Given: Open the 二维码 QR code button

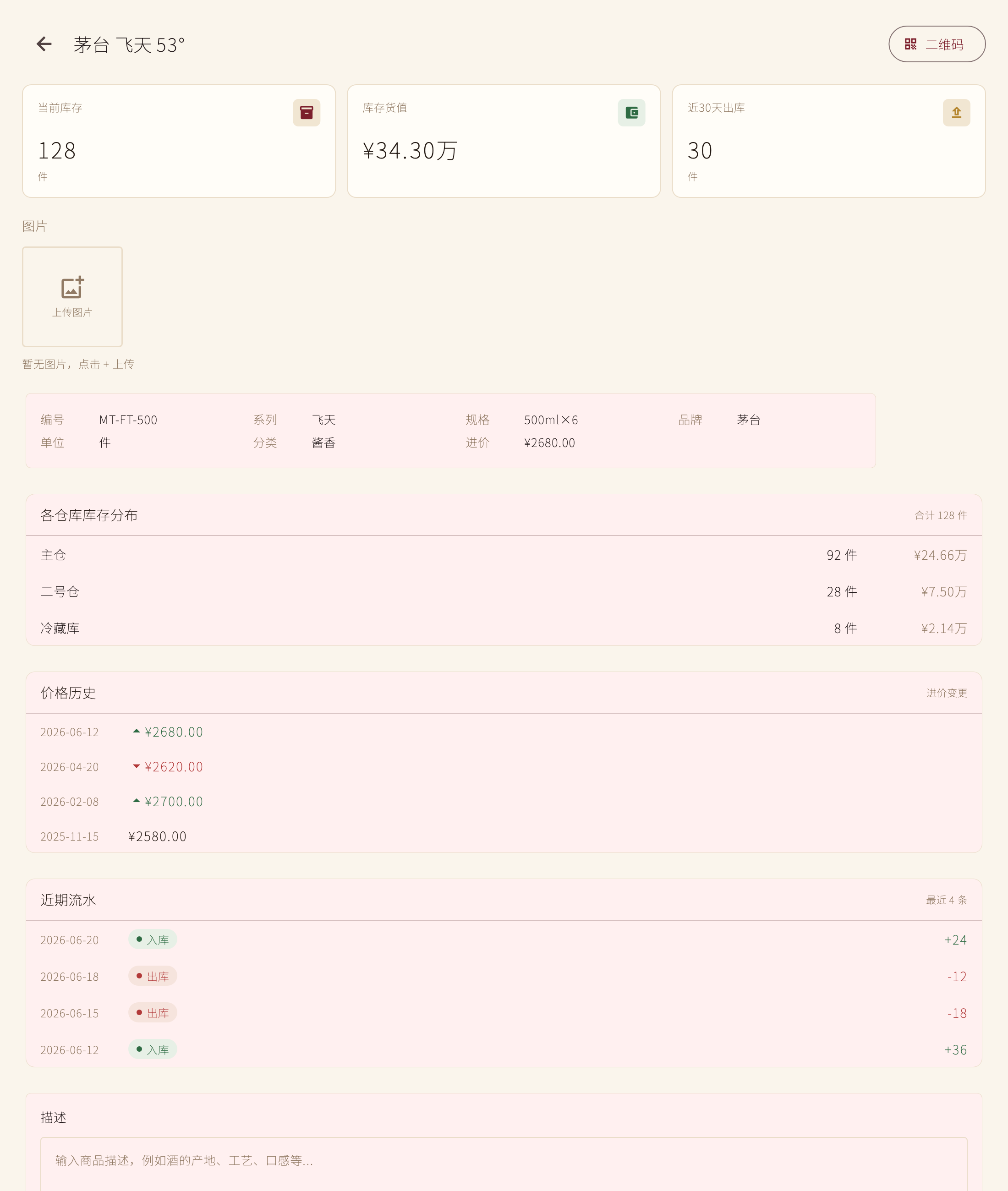Looking at the screenshot, I should (937, 44).
